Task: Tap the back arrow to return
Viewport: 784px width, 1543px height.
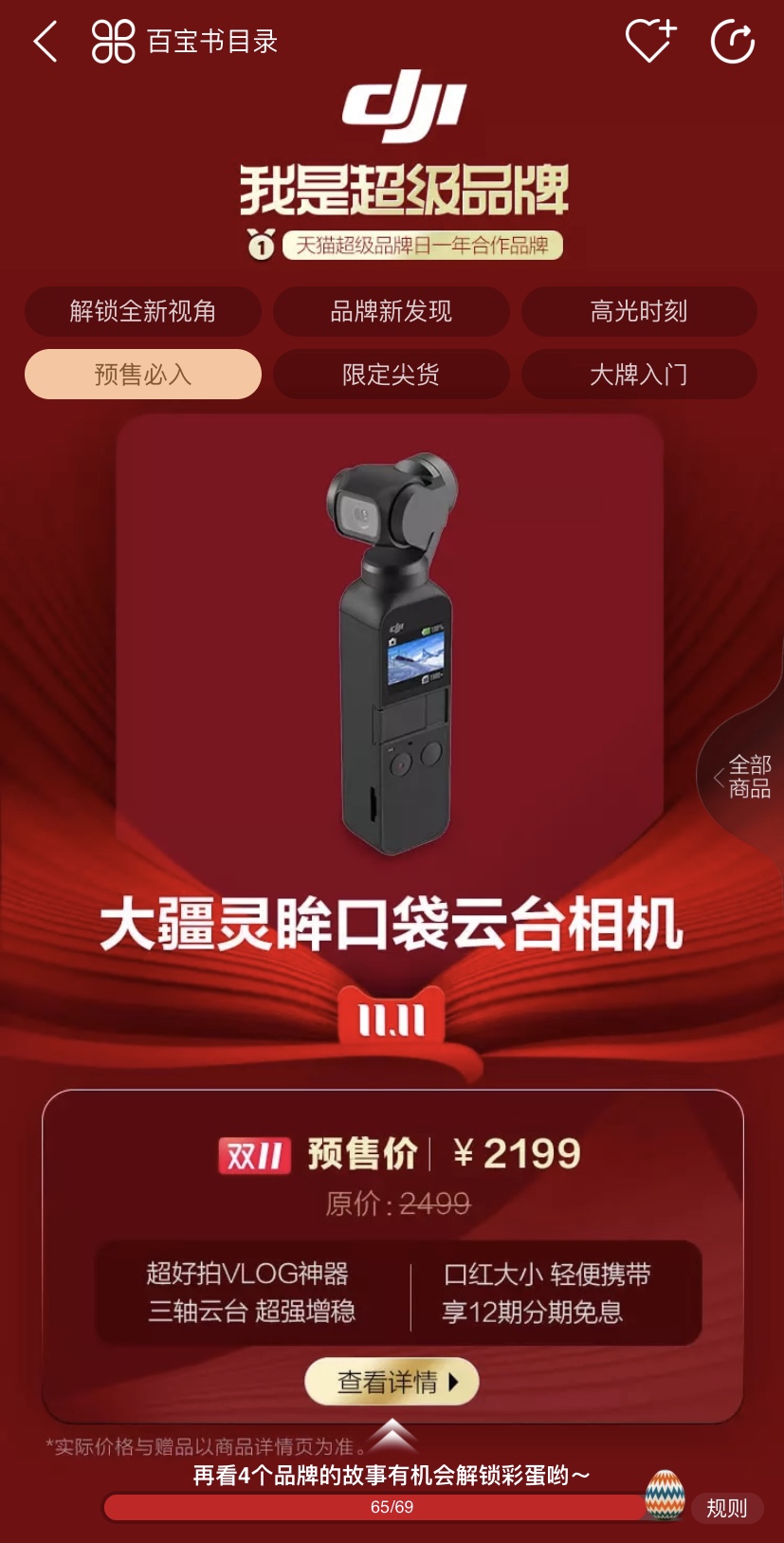Action: 46,40
